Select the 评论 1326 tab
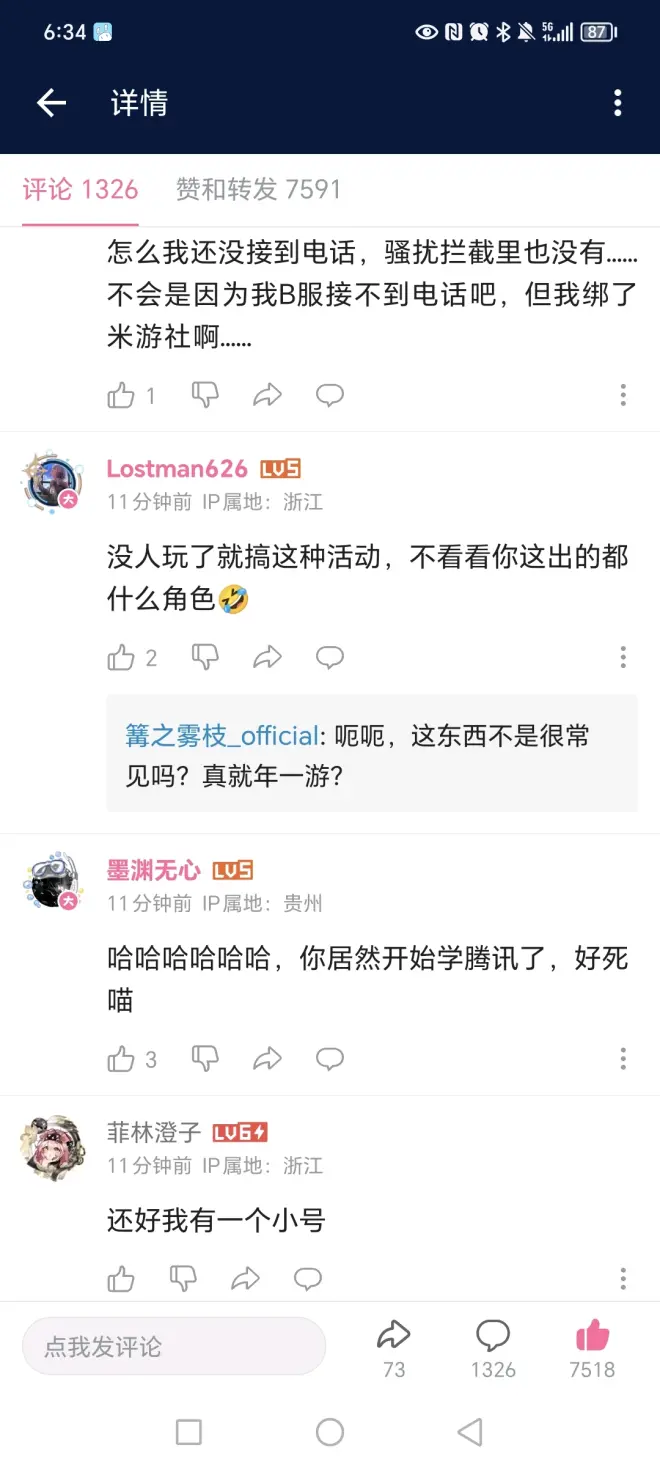Screen dimensions: 660x1467 (80, 189)
